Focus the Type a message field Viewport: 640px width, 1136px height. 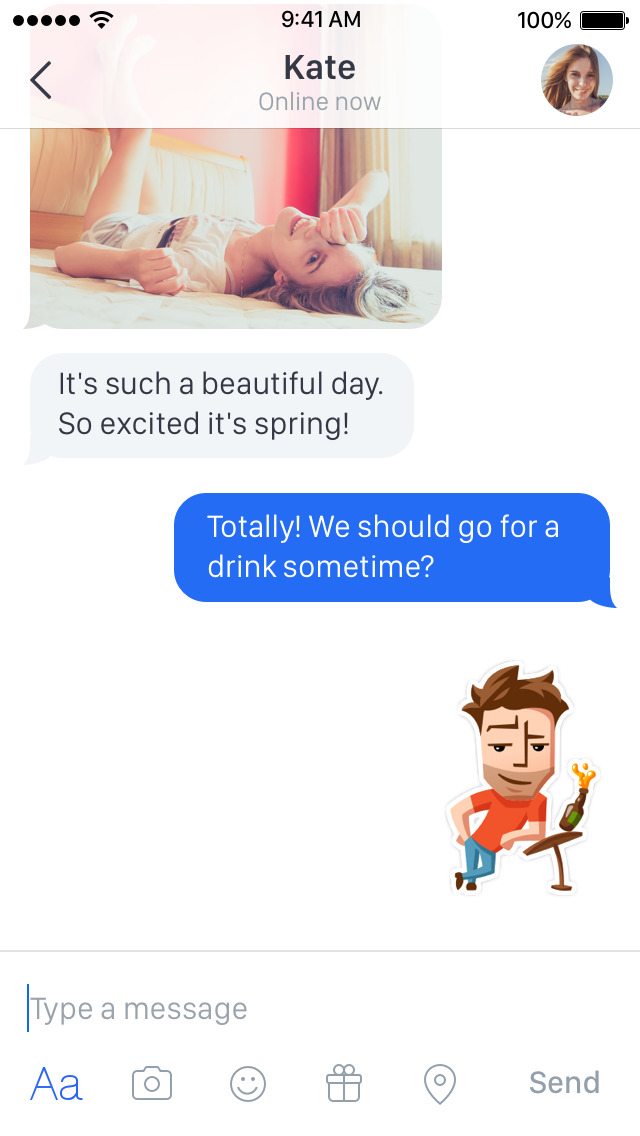pyautogui.click(x=300, y=1009)
